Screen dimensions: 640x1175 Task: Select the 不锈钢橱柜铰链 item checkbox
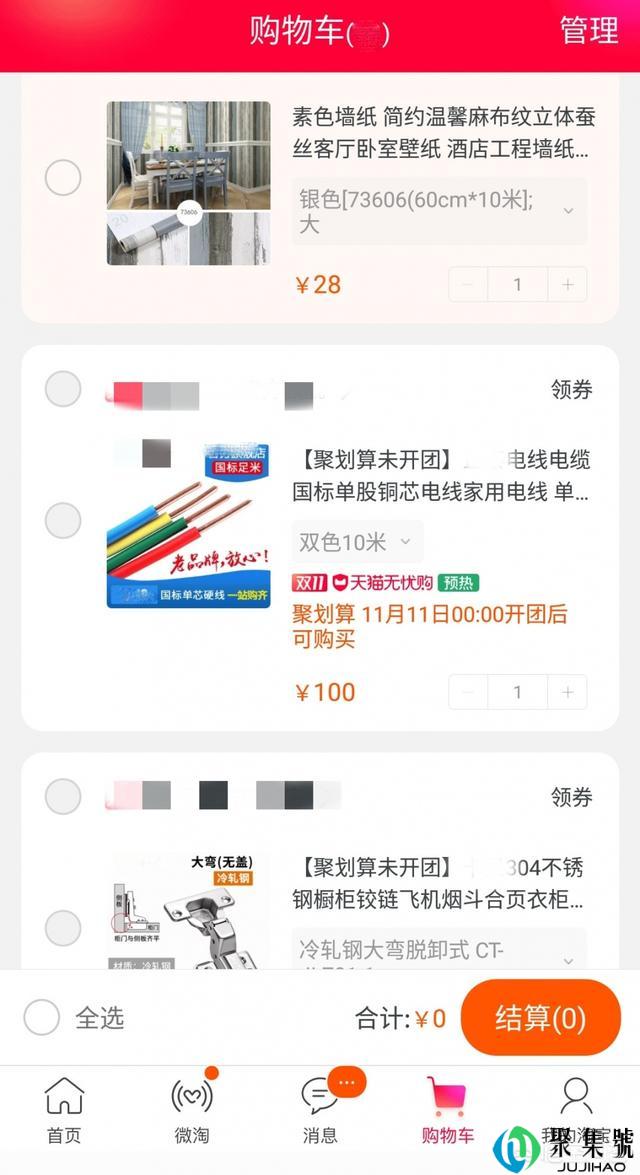point(63,928)
